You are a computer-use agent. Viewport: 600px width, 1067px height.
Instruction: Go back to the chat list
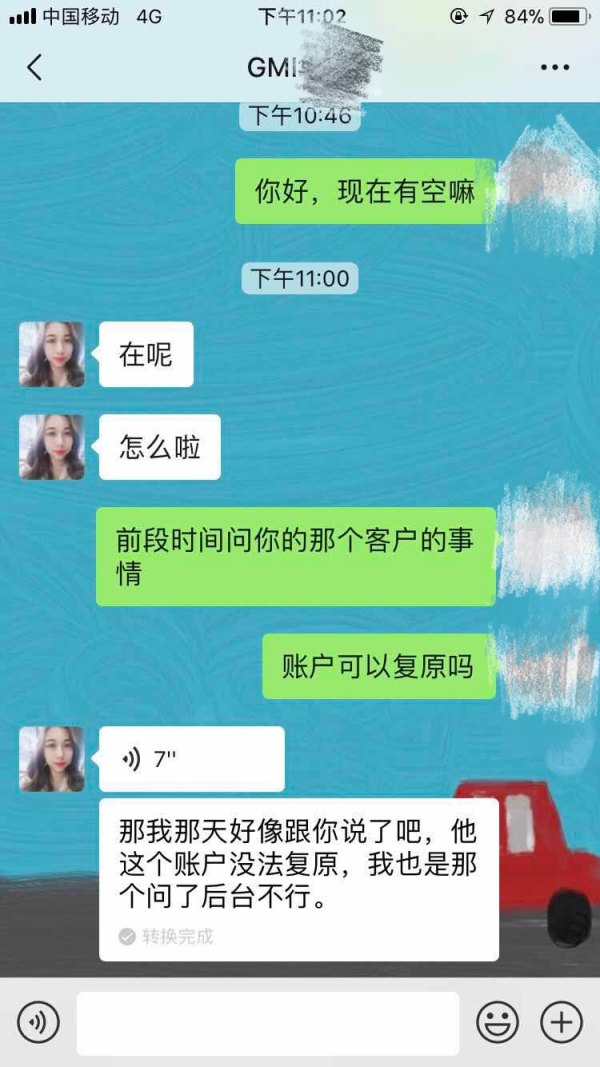pyautogui.click(x=35, y=68)
